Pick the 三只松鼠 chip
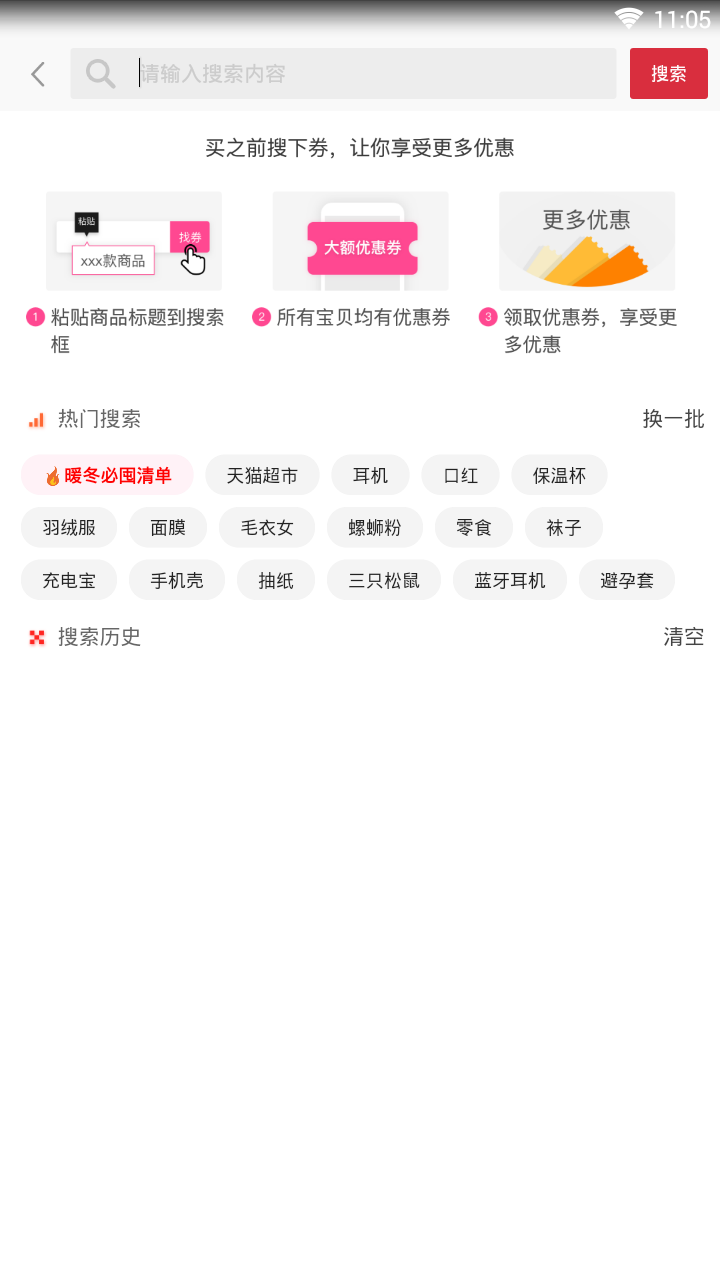 384,580
